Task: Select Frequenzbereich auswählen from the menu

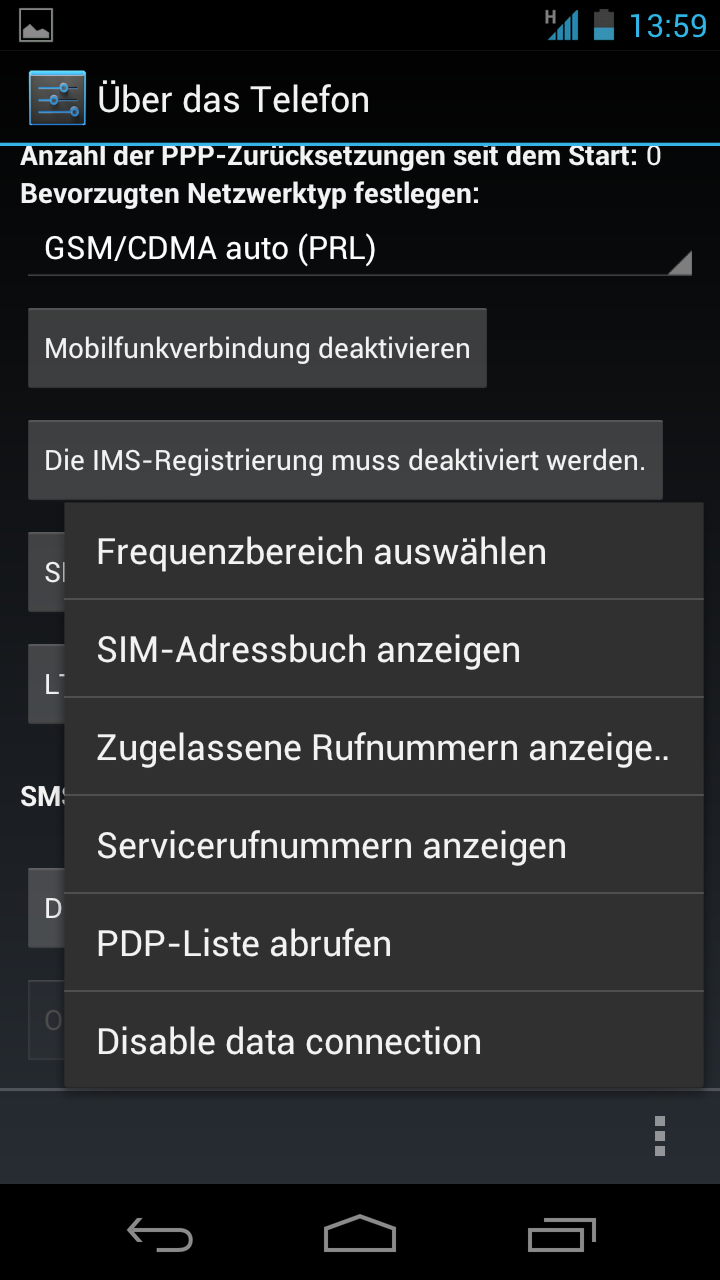Action: coord(384,552)
